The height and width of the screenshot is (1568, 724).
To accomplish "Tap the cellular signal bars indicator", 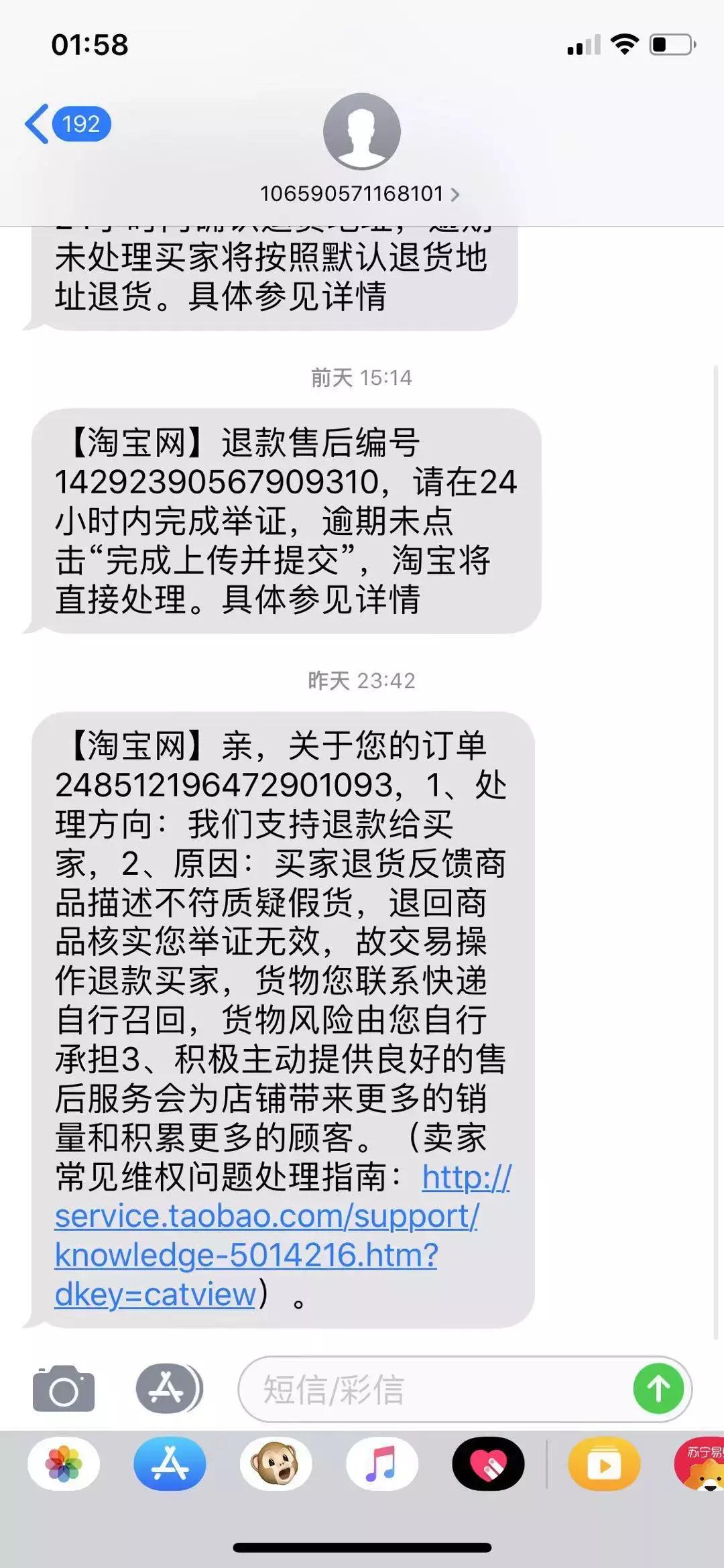I will (x=582, y=44).
